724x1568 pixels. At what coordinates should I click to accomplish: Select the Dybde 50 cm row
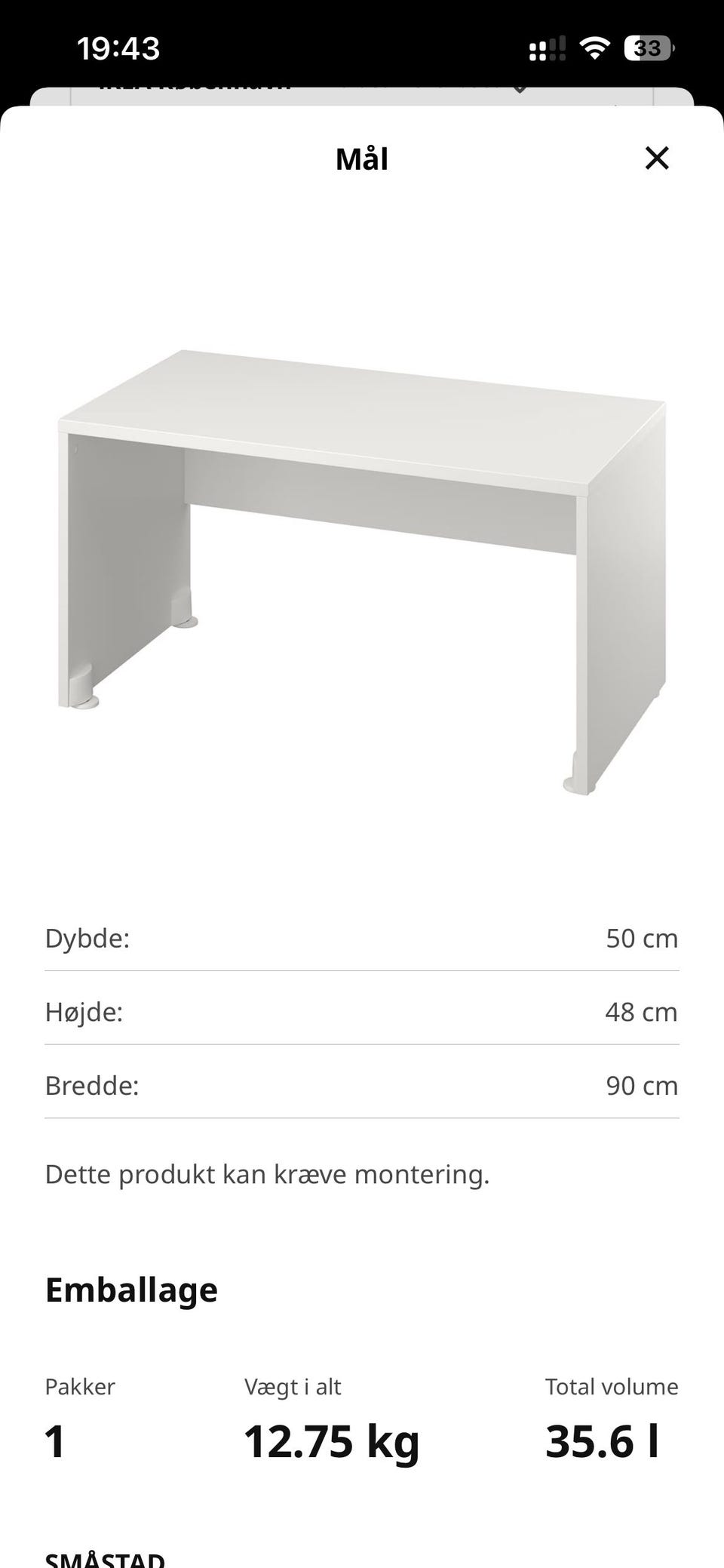tap(362, 938)
